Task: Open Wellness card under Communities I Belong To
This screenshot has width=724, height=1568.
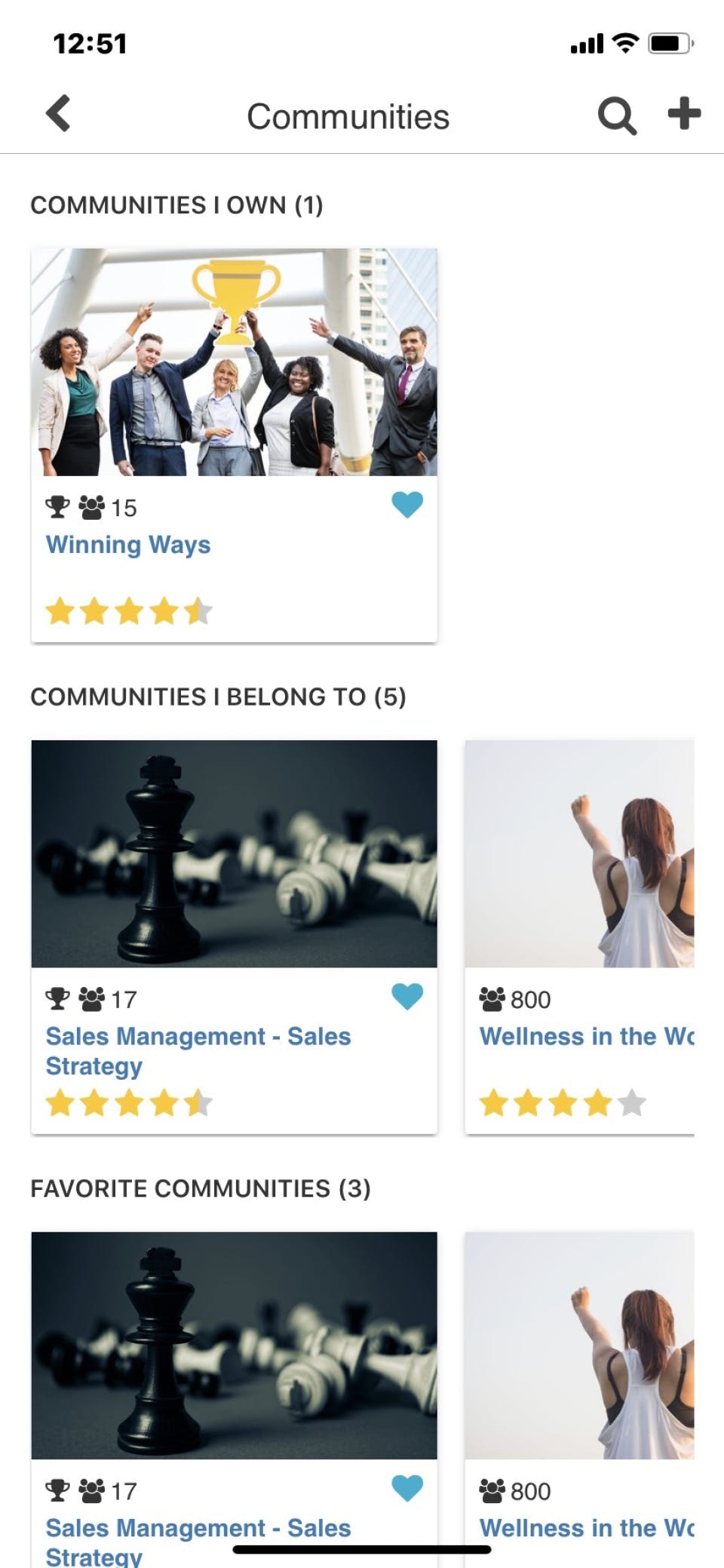Action: (x=579, y=854)
